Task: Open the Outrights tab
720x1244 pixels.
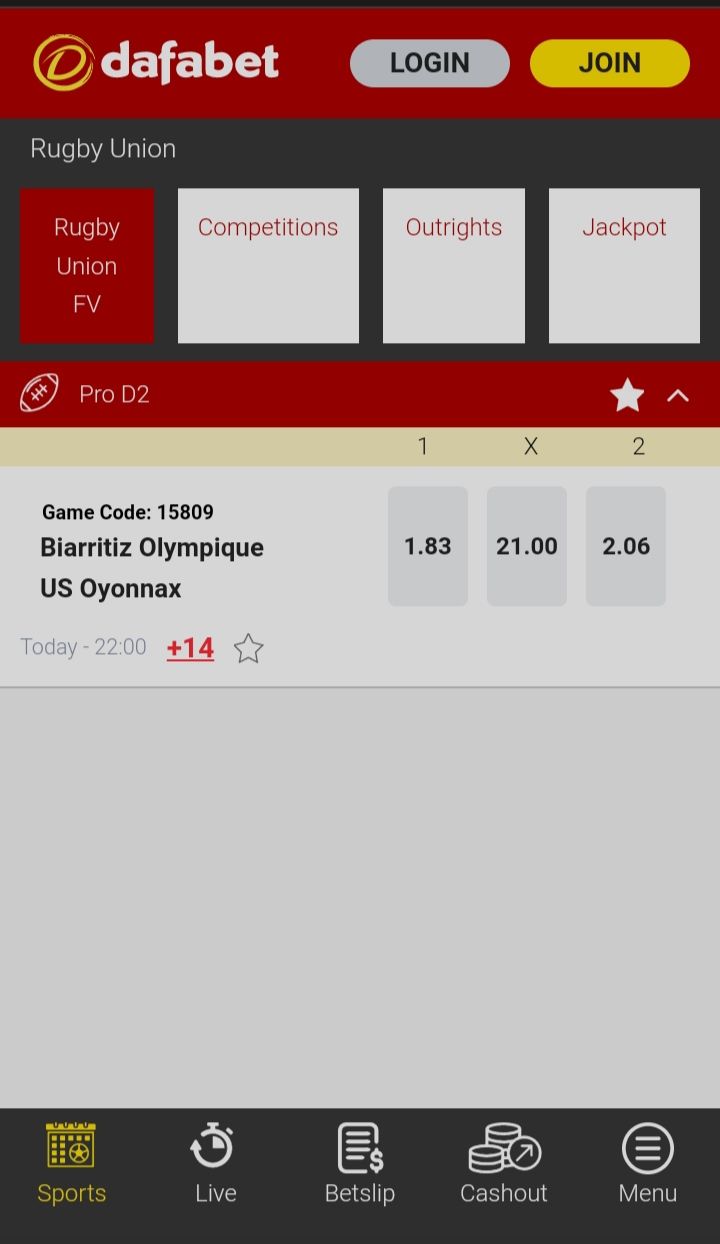Action: click(453, 266)
